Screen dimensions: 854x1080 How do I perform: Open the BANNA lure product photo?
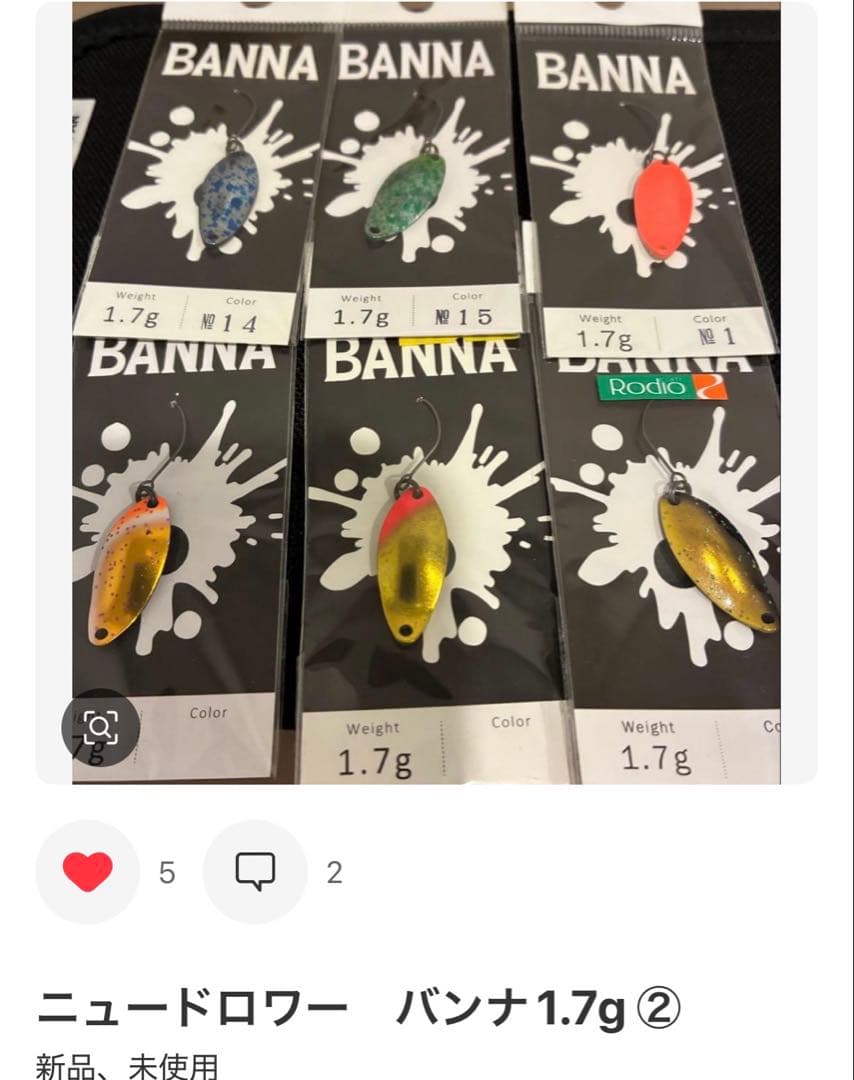[x=426, y=390]
